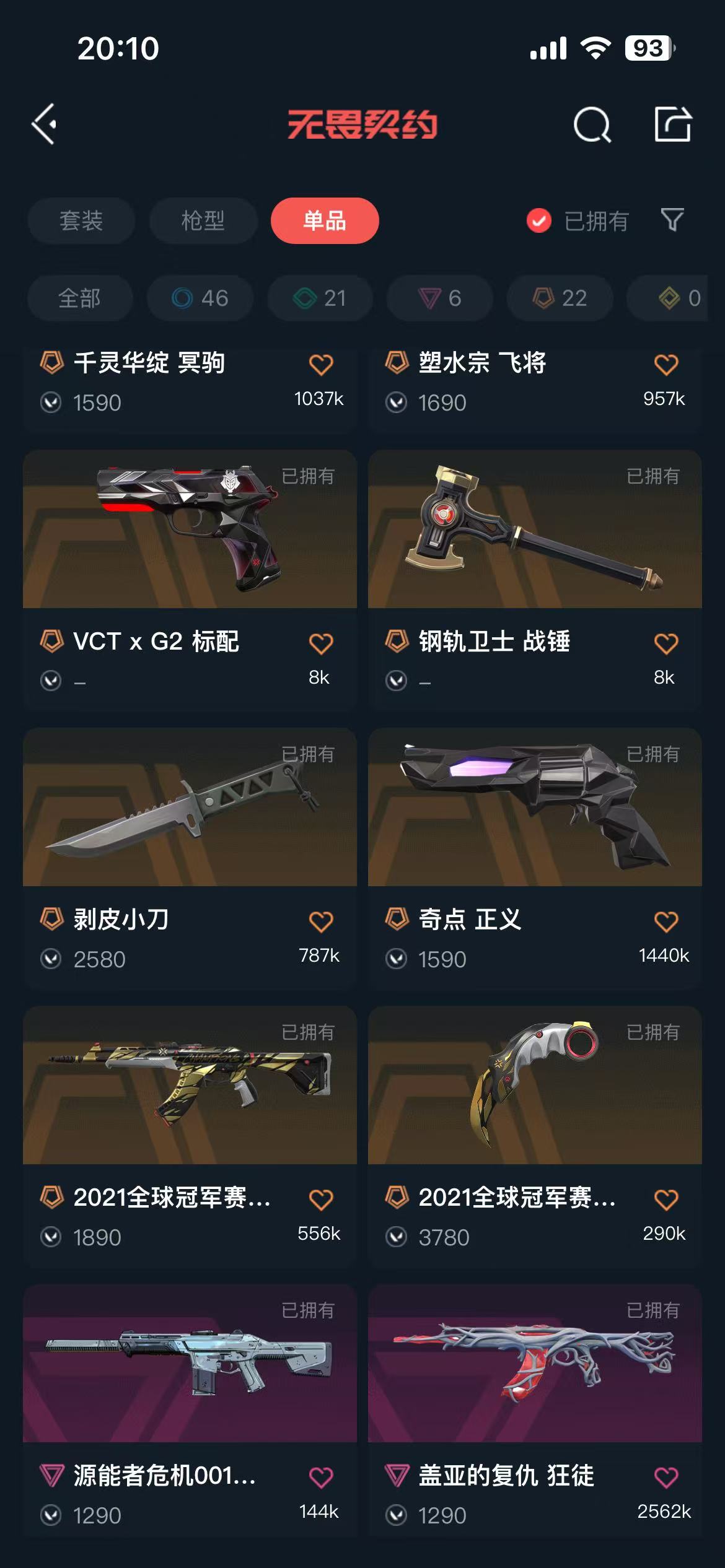
Task: Favorite the 源能者危机001 skin
Action: (x=321, y=1478)
